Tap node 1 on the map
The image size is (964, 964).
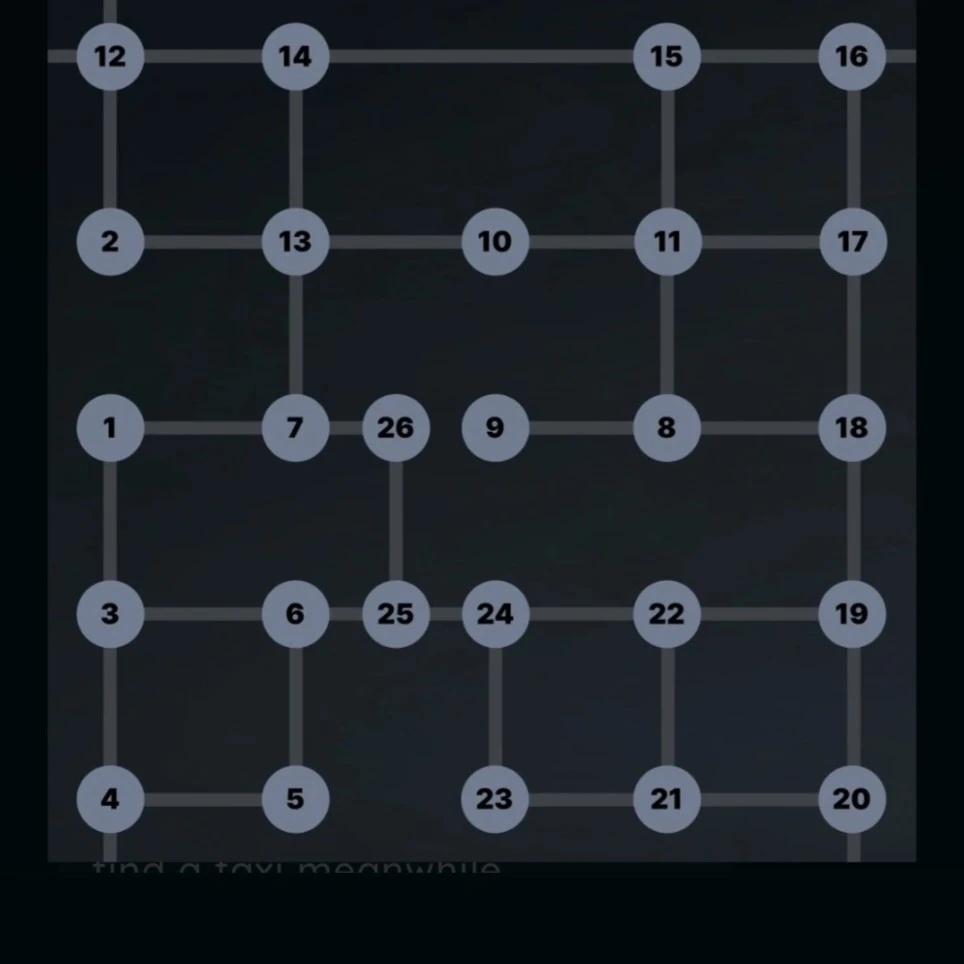tap(110, 428)
